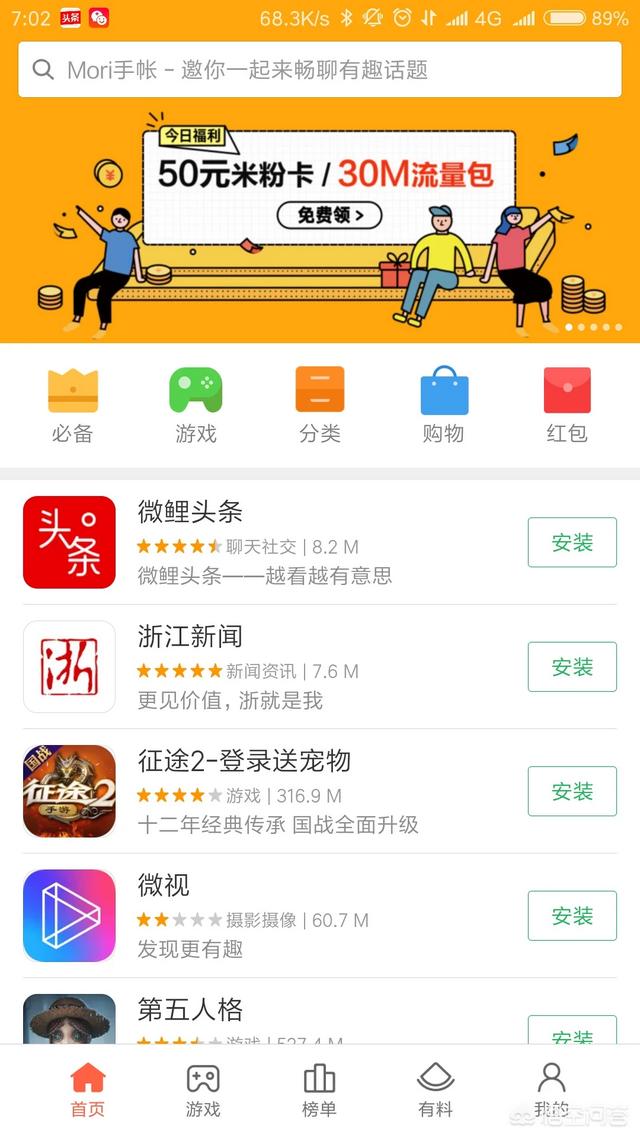Go to the 有料 tab

coord(435,1089)
